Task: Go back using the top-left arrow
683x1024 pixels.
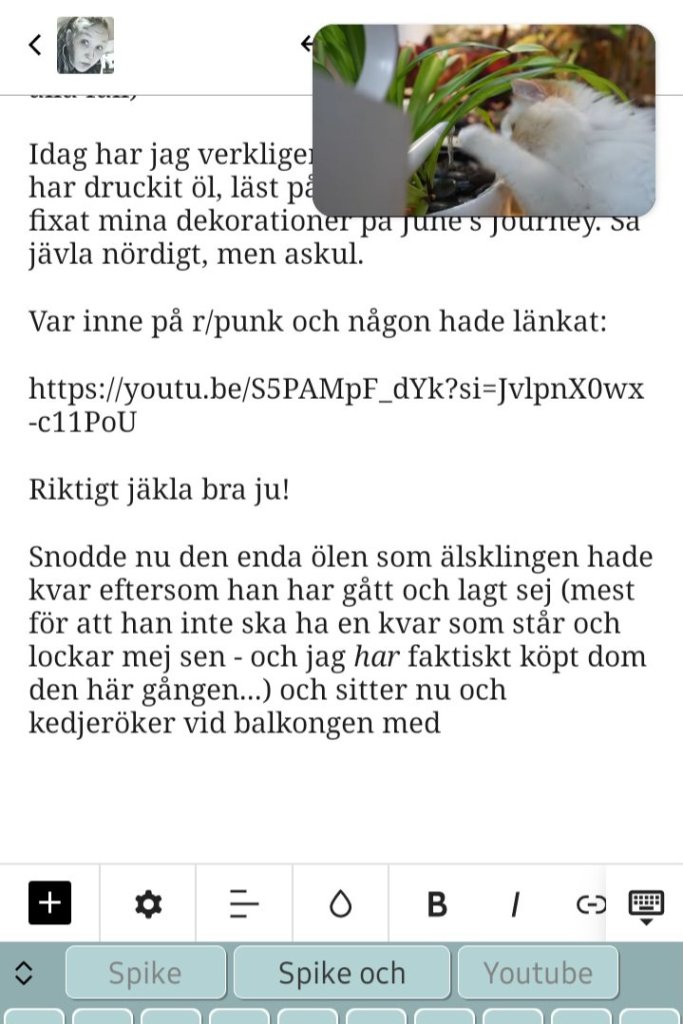Action: 35,45
